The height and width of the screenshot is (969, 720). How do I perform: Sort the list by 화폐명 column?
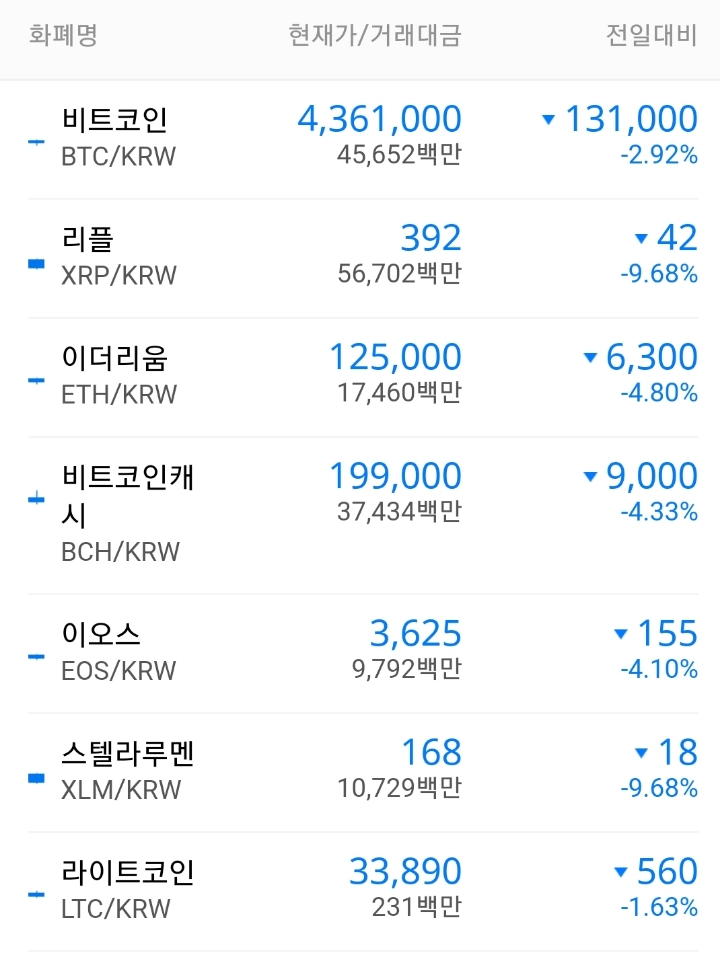pyautogui.click(x=61, y=36)
